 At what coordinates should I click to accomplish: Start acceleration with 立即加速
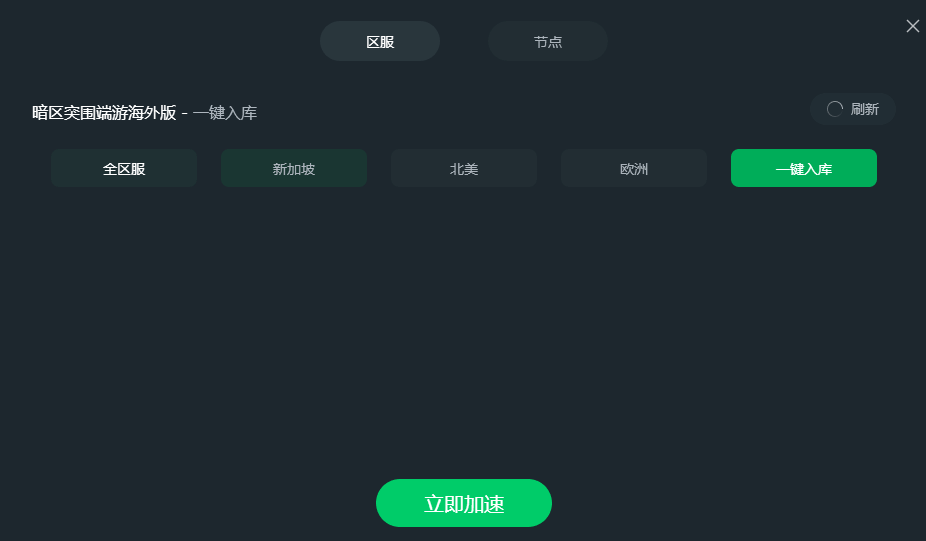pyautogui.click(x=464, y=503)
